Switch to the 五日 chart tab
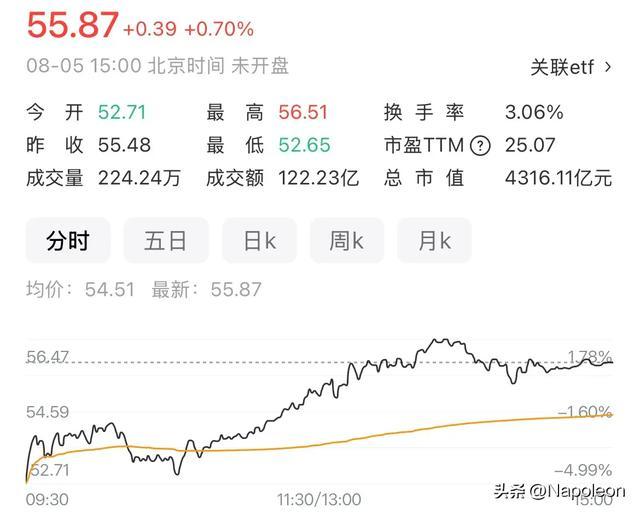Image resolution: width=640 pixels, height=514 pixels. tap(166, 240)
